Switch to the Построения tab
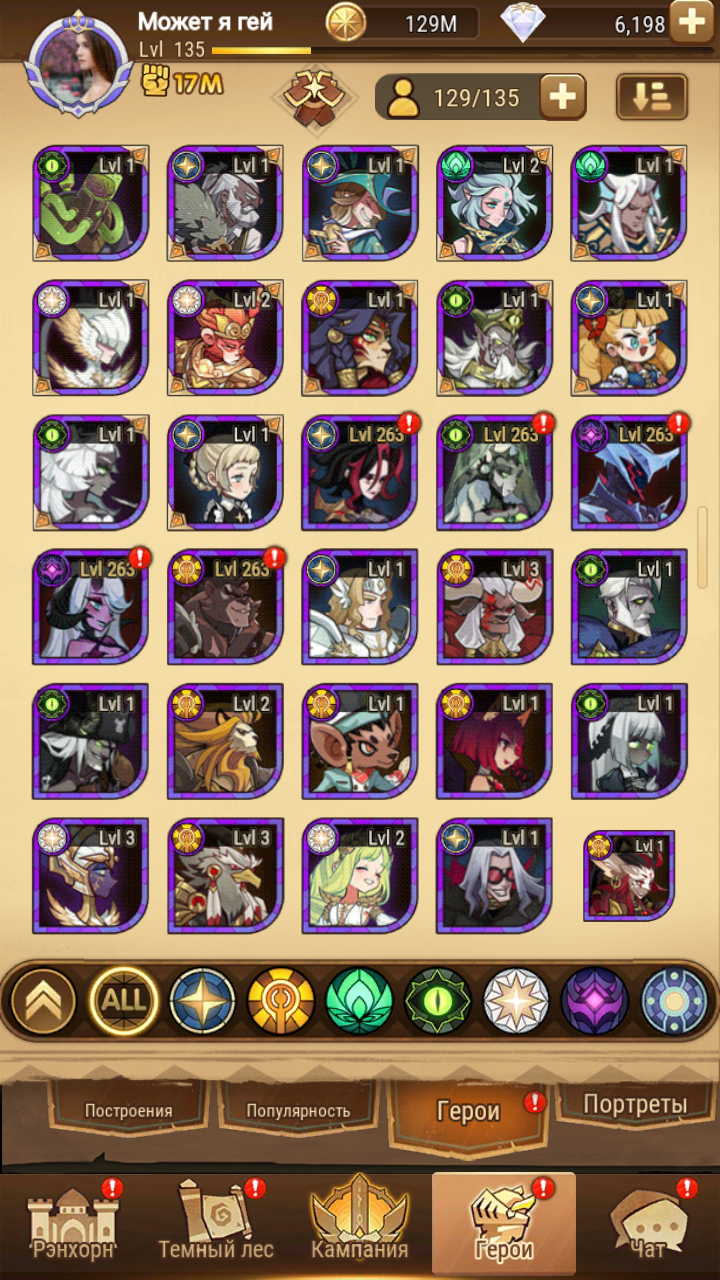The width and height of the screenshot is (720, 1280). click(x=128, y=1110)
